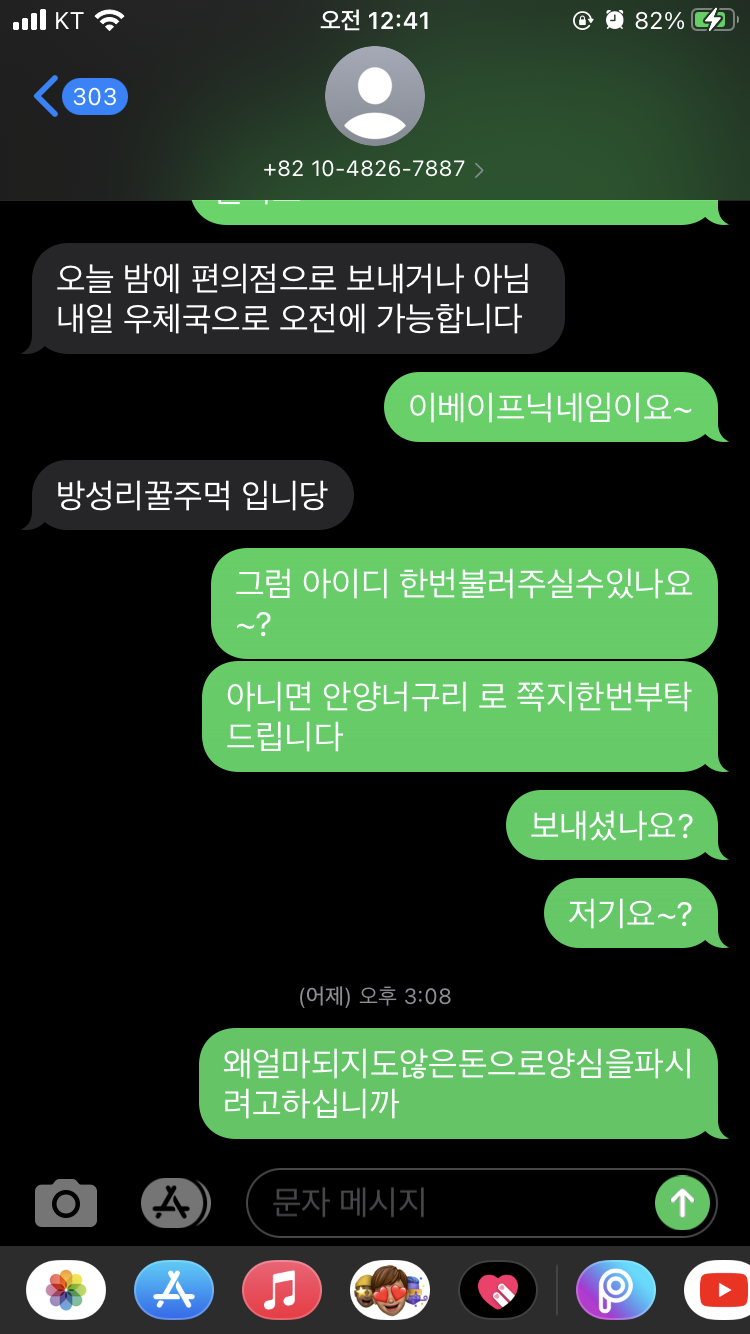This screenshot has width=750, height=1334.
Task: Send the message with the arrow button
Action: coord(682,1202)
